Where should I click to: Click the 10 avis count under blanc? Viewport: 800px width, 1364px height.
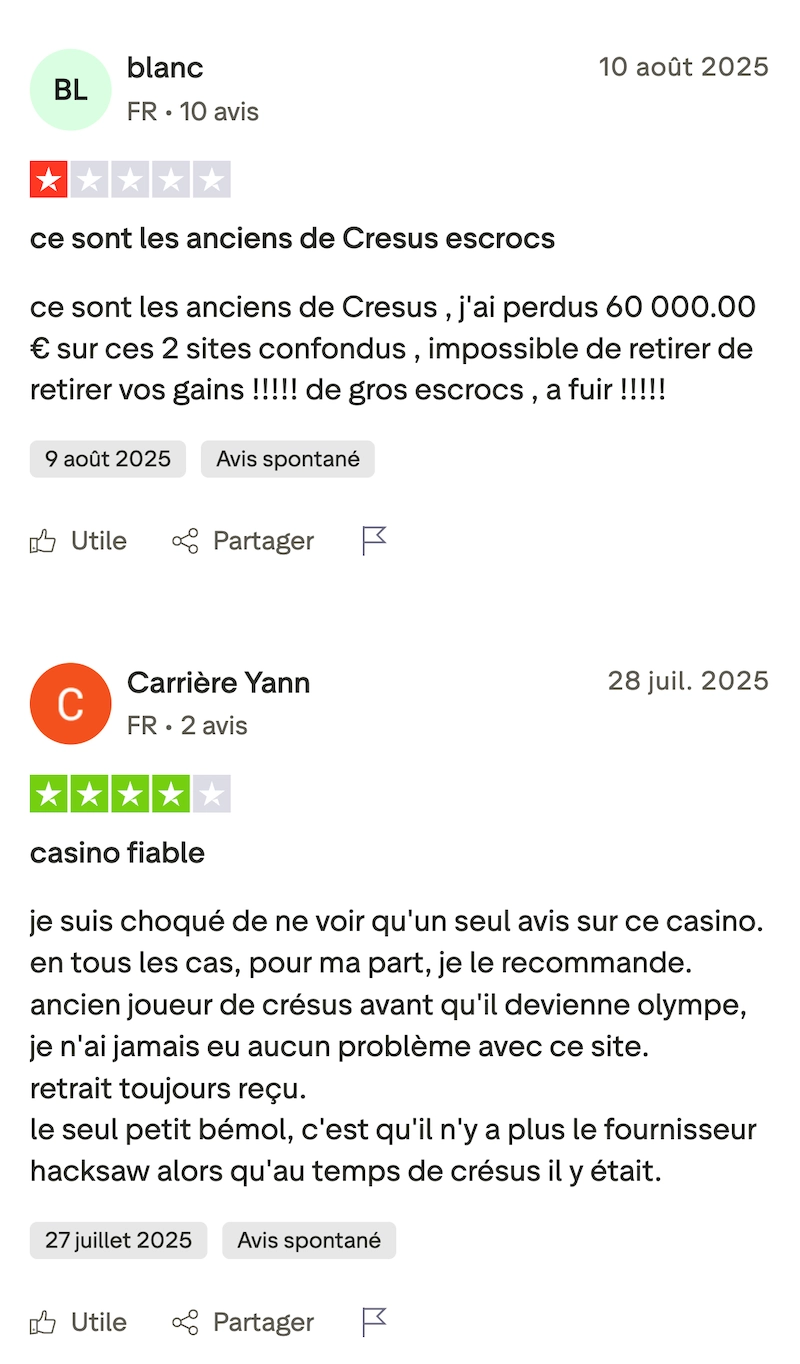point(216,111)
